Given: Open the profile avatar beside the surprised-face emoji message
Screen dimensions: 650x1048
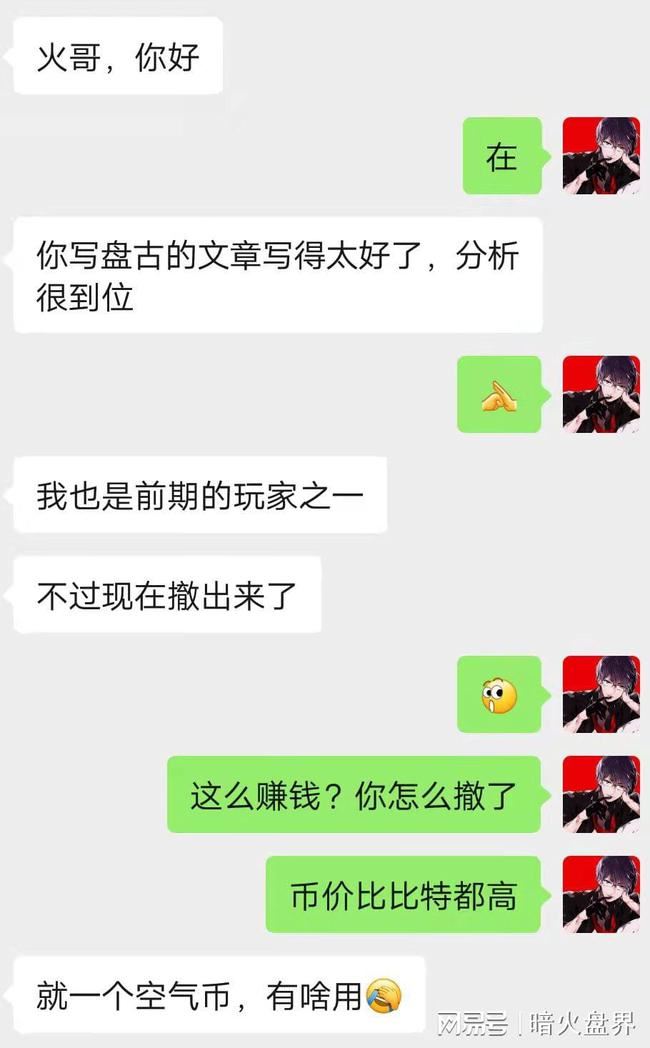Looking at the screenshot, I should pyautogui.click(x=601, y=694).
